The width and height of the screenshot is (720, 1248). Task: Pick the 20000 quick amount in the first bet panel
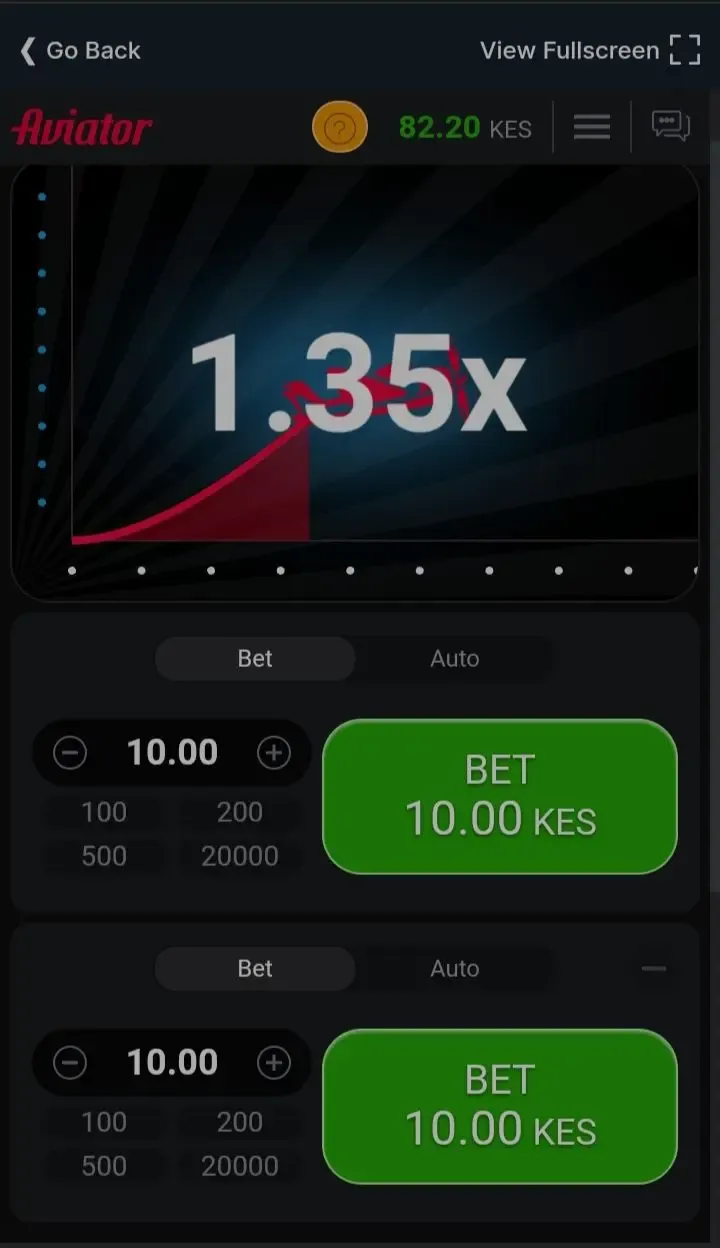click(x=240, y=856)
